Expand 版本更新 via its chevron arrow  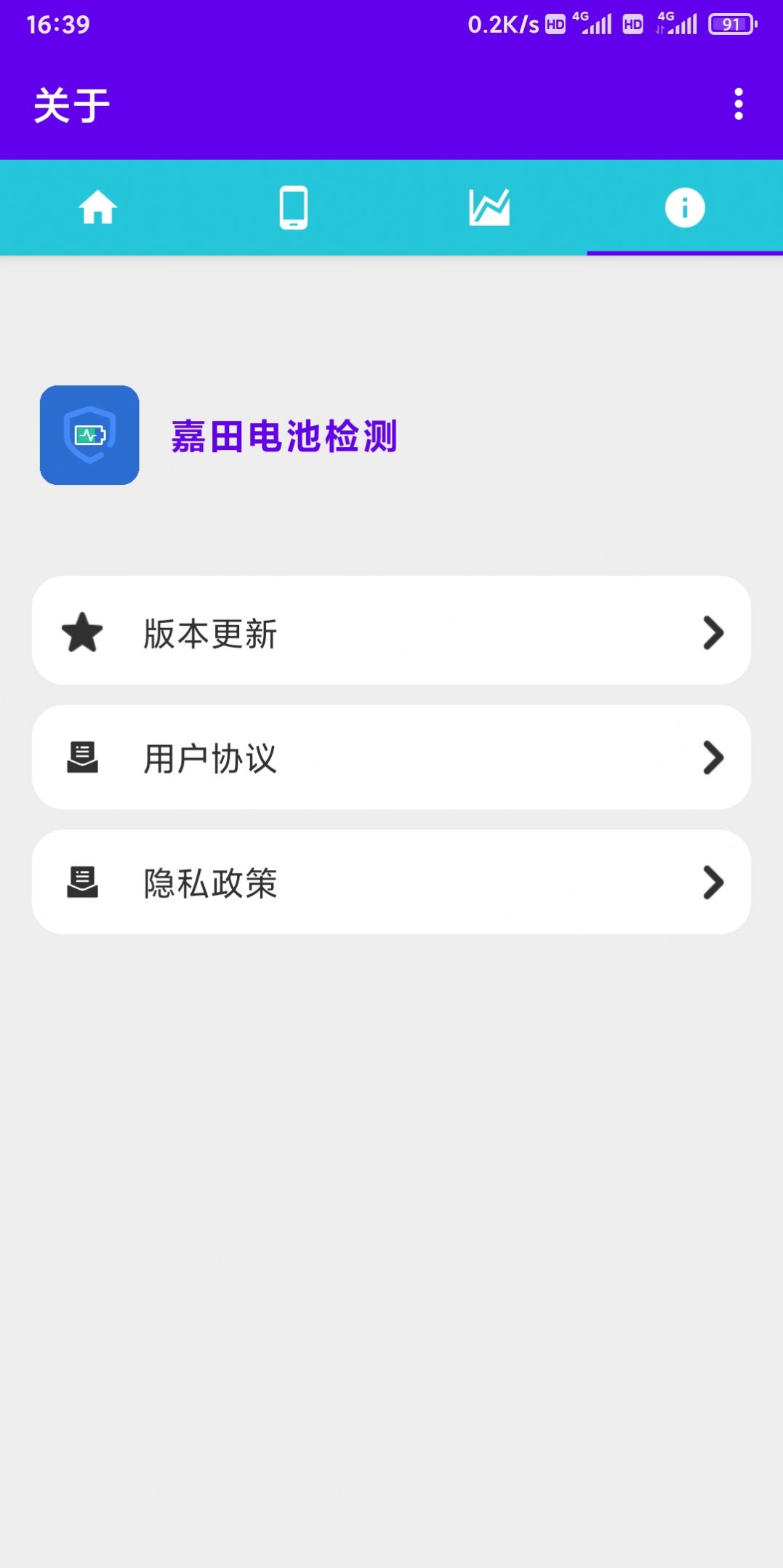712,632
